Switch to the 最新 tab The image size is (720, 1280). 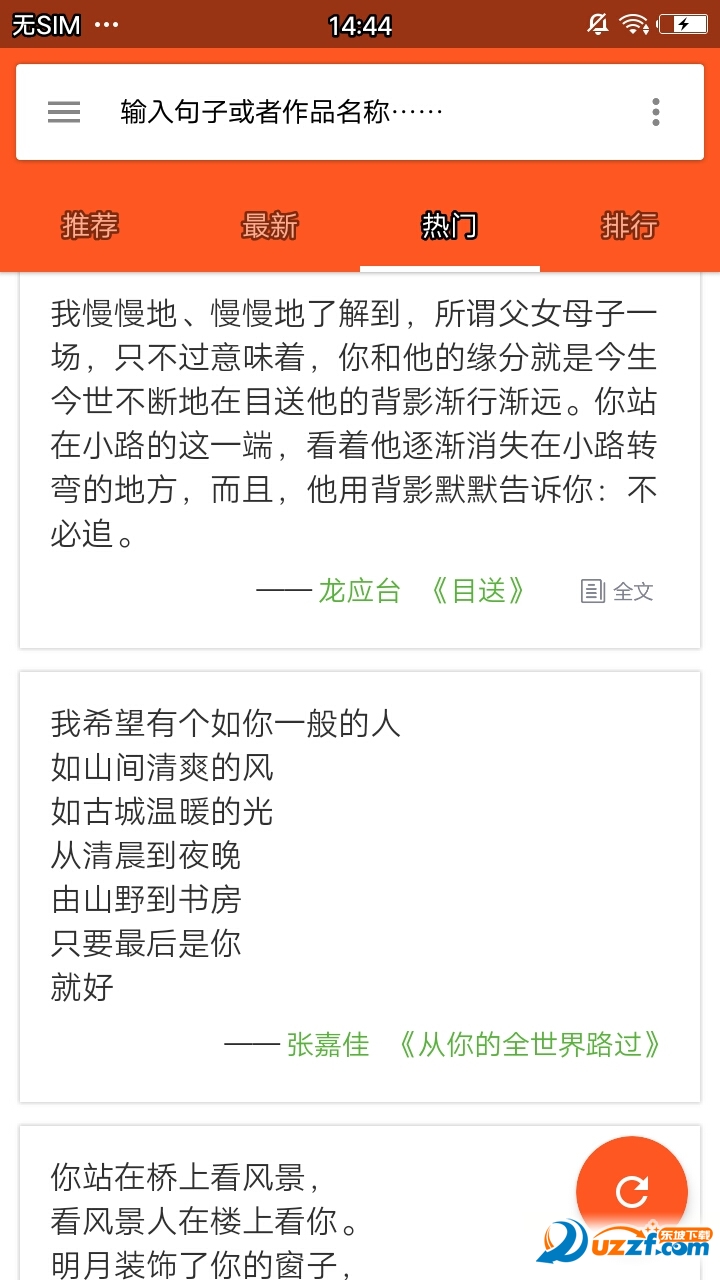pos(269,227)
